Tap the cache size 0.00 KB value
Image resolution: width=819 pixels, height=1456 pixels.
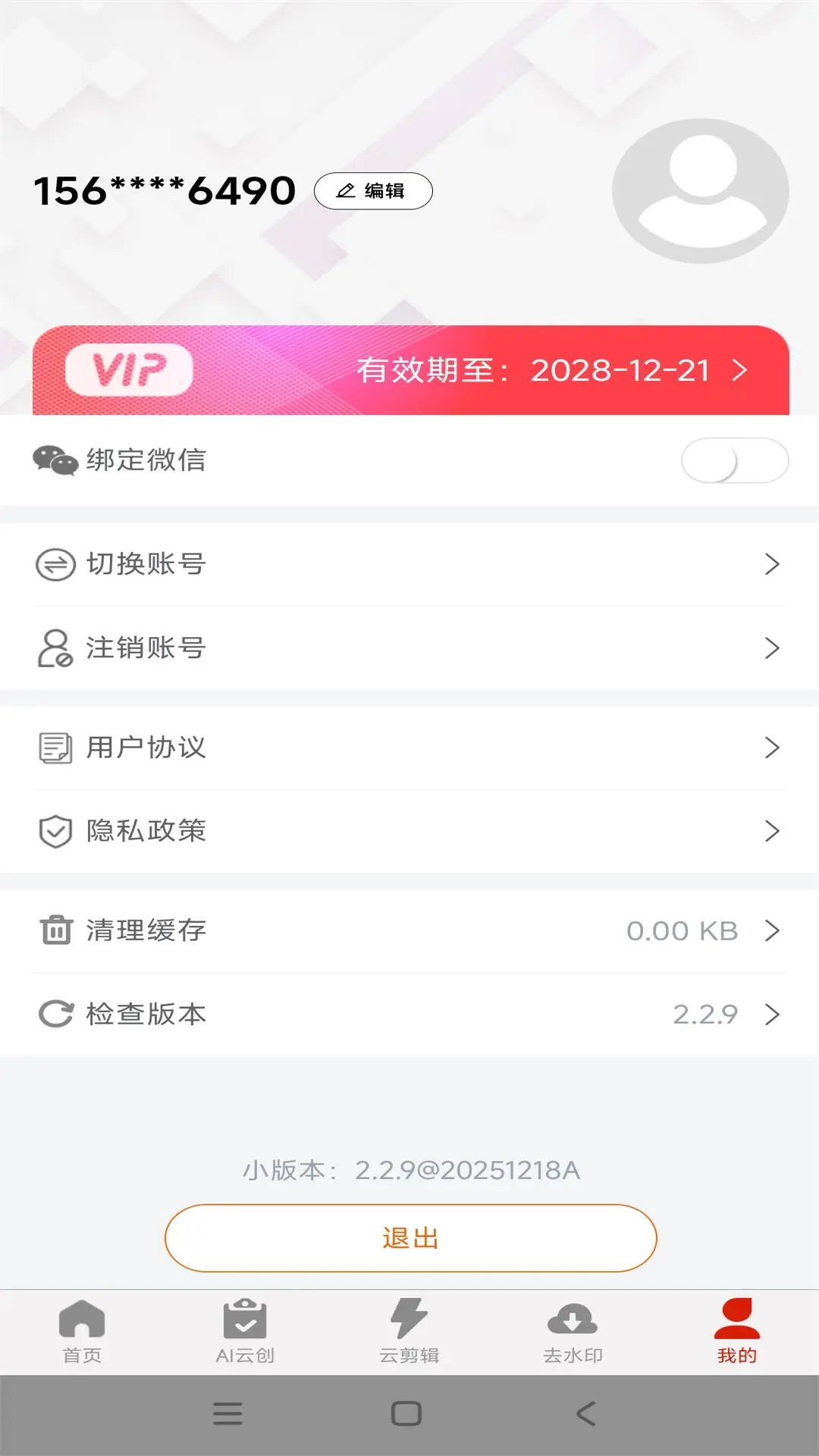click(682, 930)
